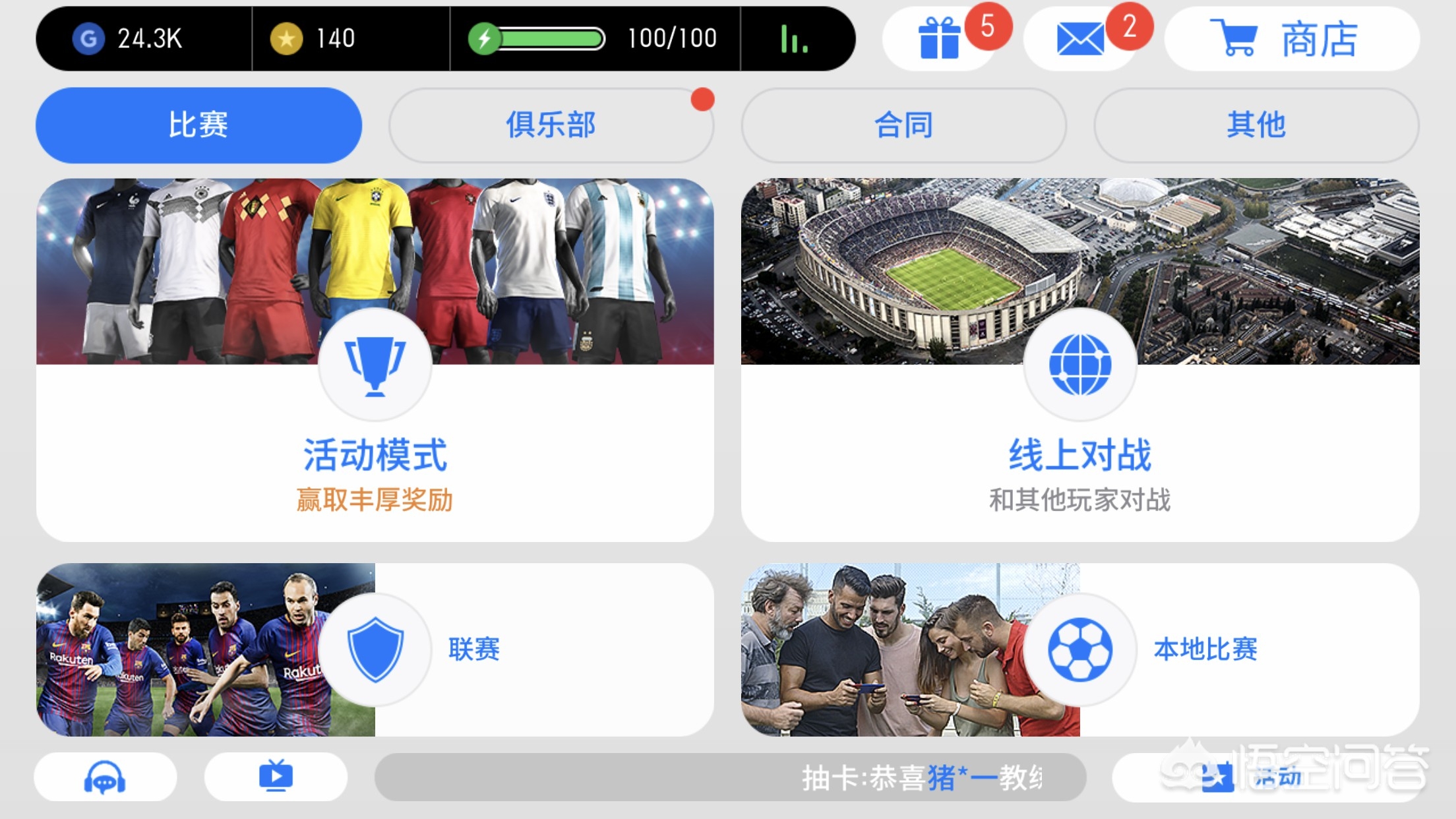
Task: Open the 本地比赛 local match card
Action: click(1079, 650)
